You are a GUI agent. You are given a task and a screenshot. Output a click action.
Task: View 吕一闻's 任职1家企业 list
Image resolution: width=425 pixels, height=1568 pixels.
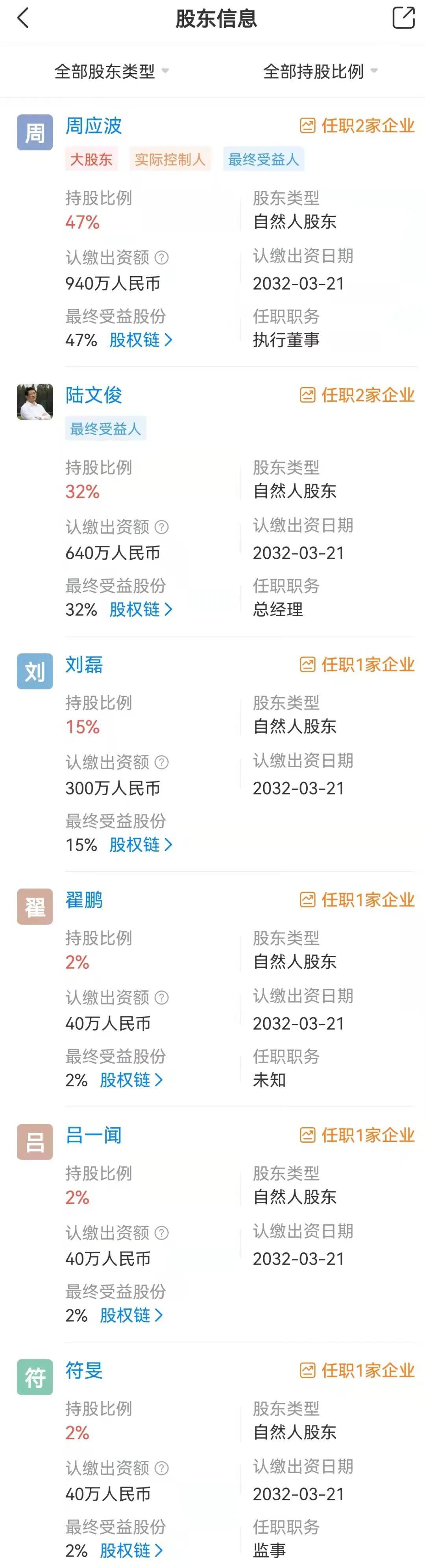[357, 1135]
